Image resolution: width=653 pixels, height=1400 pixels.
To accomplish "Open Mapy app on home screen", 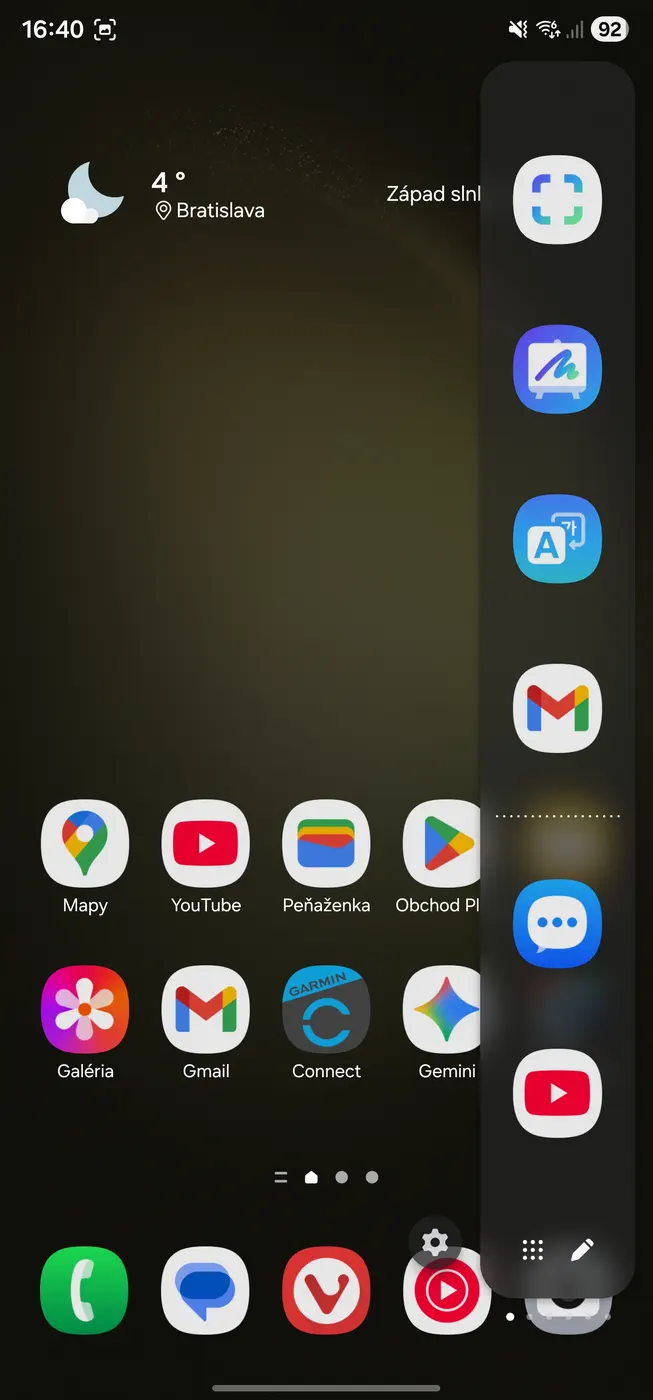I will tap(85, 845).
